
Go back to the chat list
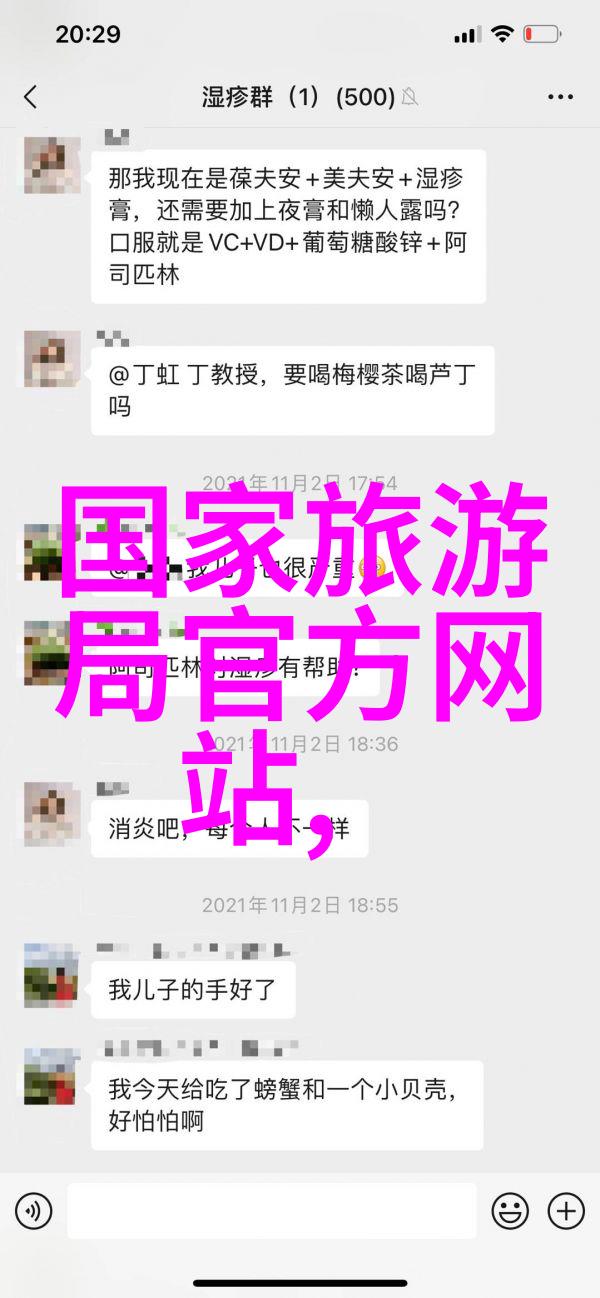click(x=30, y=97)
